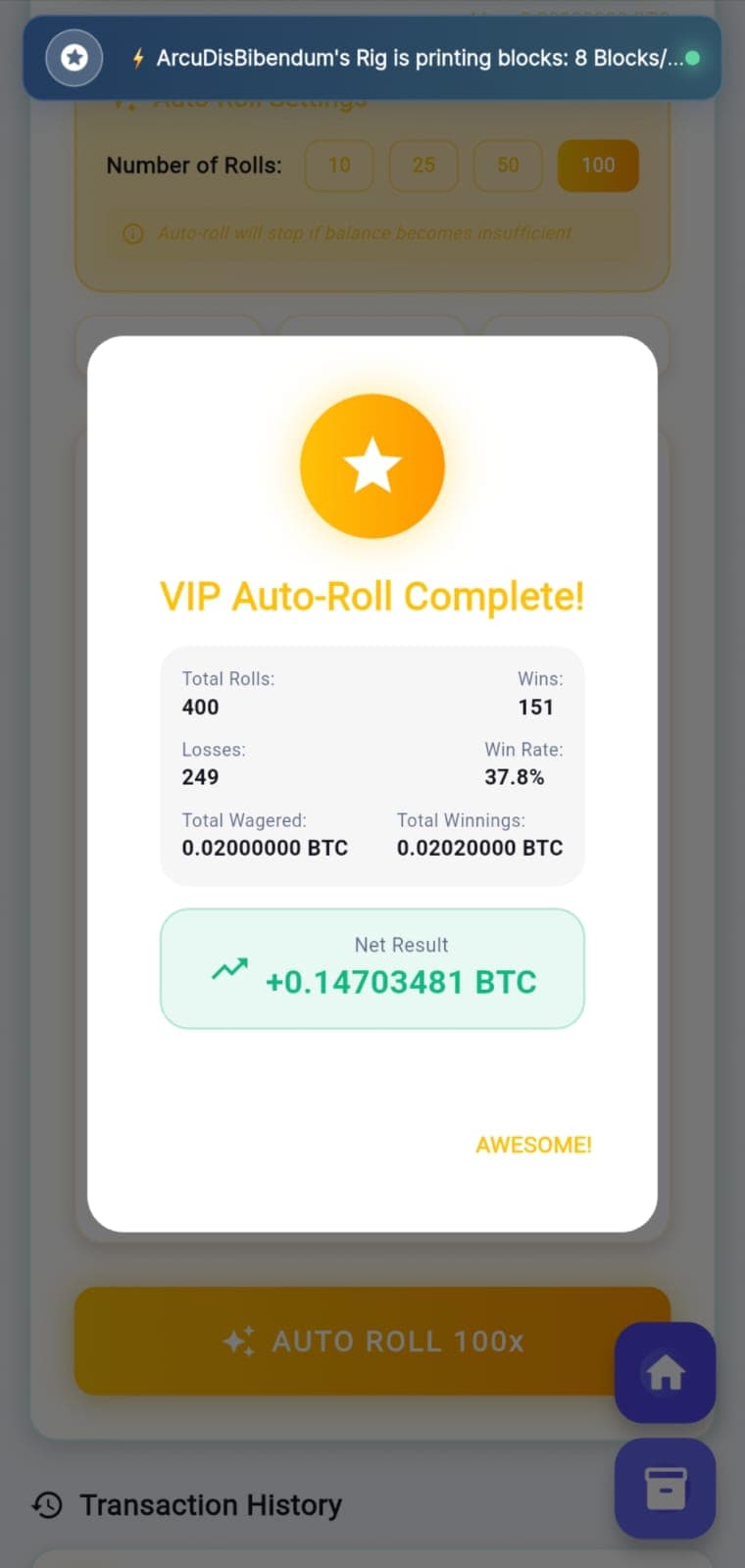The height and width of the screenshot is (1568, 745).
Task: Select 10 as the number of rolls
Action: pyautogui.click(x=338, y=166)
